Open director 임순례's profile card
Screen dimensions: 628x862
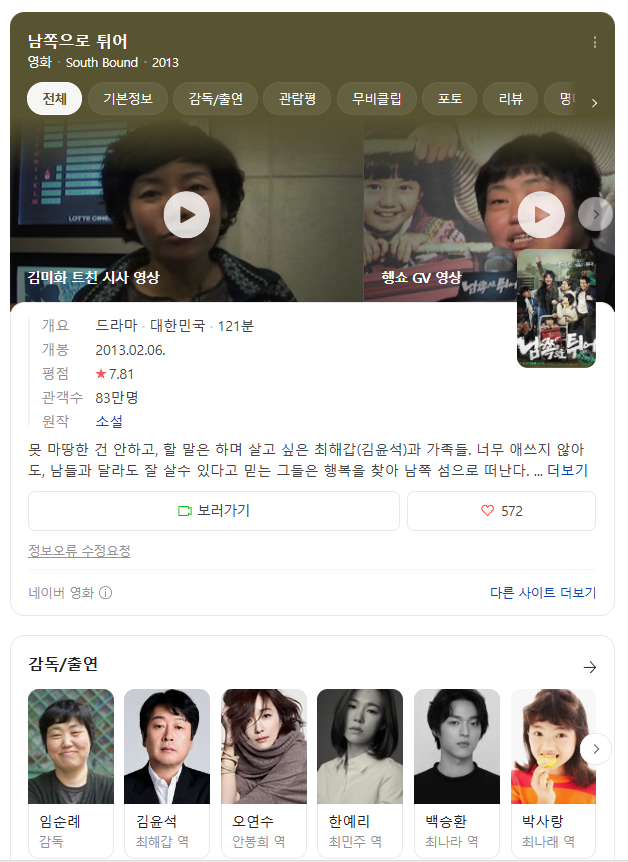(x=70, y=770)
